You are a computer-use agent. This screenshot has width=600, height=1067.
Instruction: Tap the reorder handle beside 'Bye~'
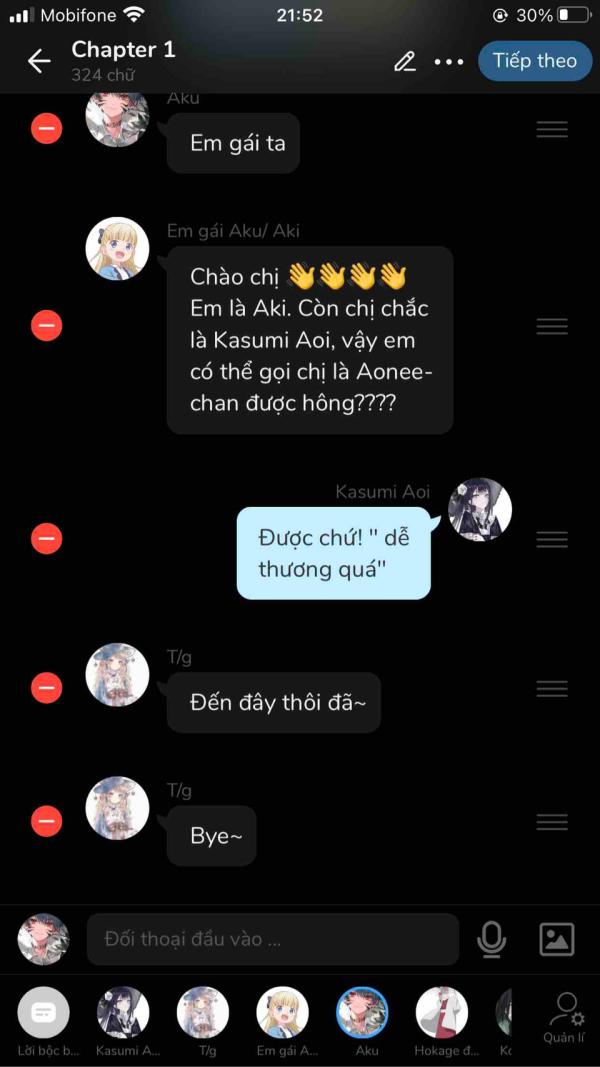552,821
